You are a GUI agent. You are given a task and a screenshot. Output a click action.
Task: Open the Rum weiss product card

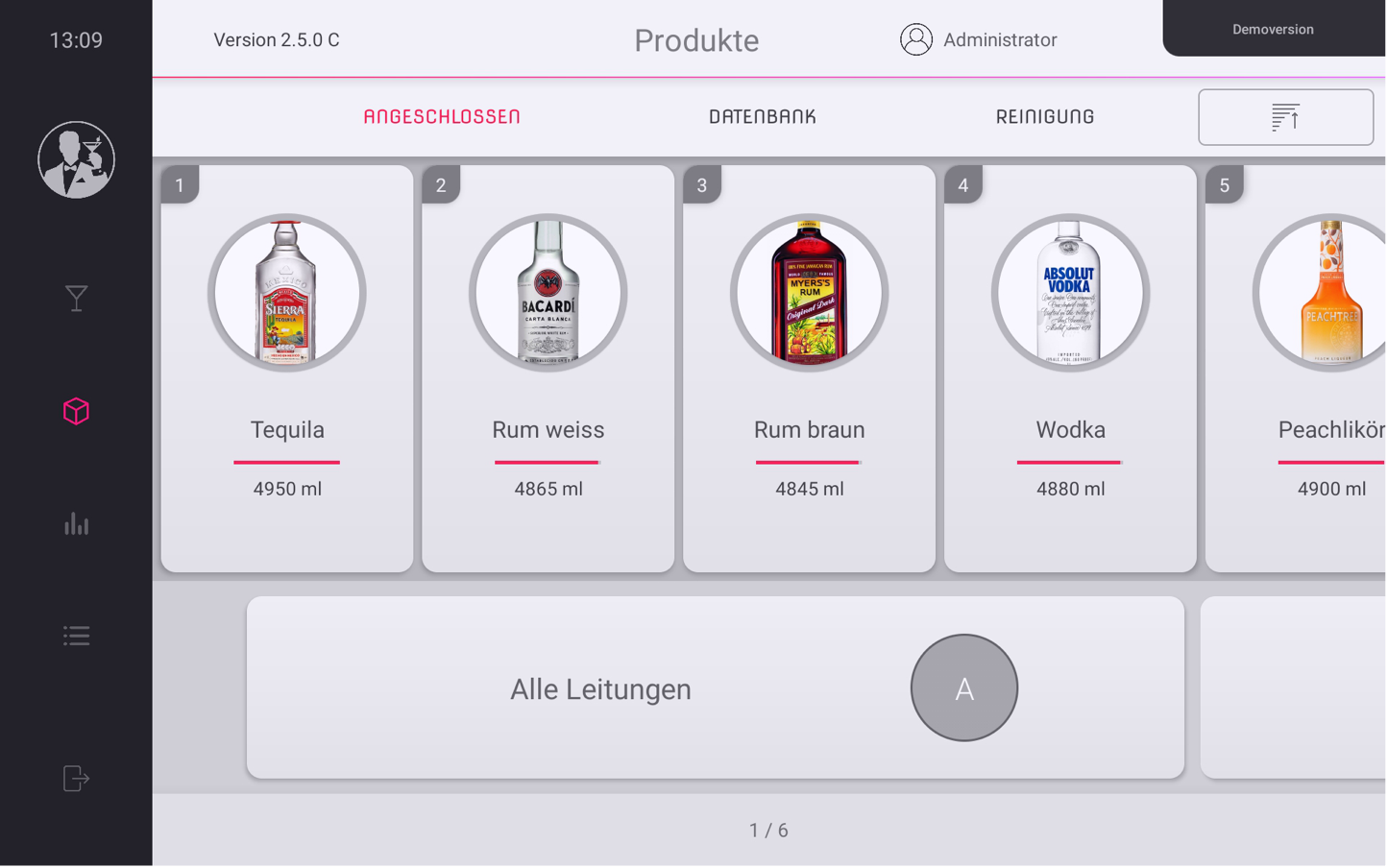548,369
